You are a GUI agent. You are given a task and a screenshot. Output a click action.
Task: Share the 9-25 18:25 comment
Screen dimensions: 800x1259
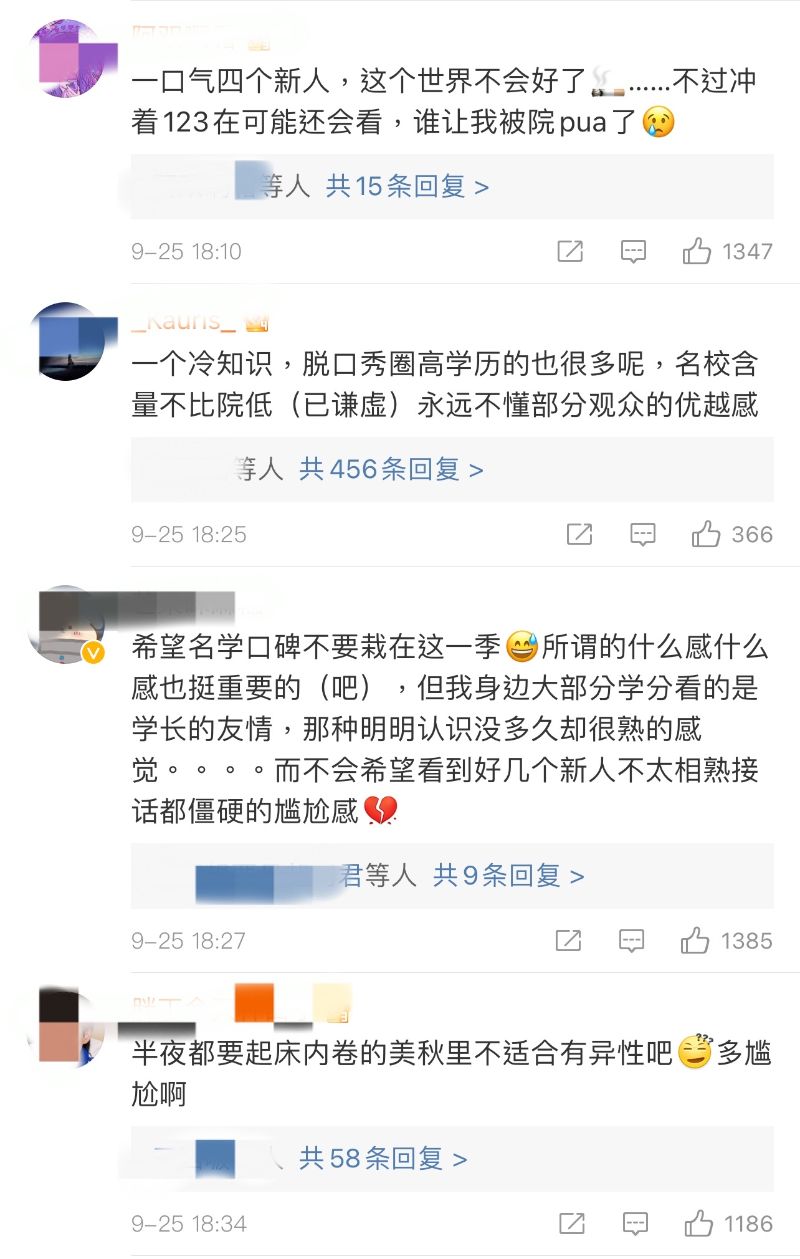click(579, 534)
